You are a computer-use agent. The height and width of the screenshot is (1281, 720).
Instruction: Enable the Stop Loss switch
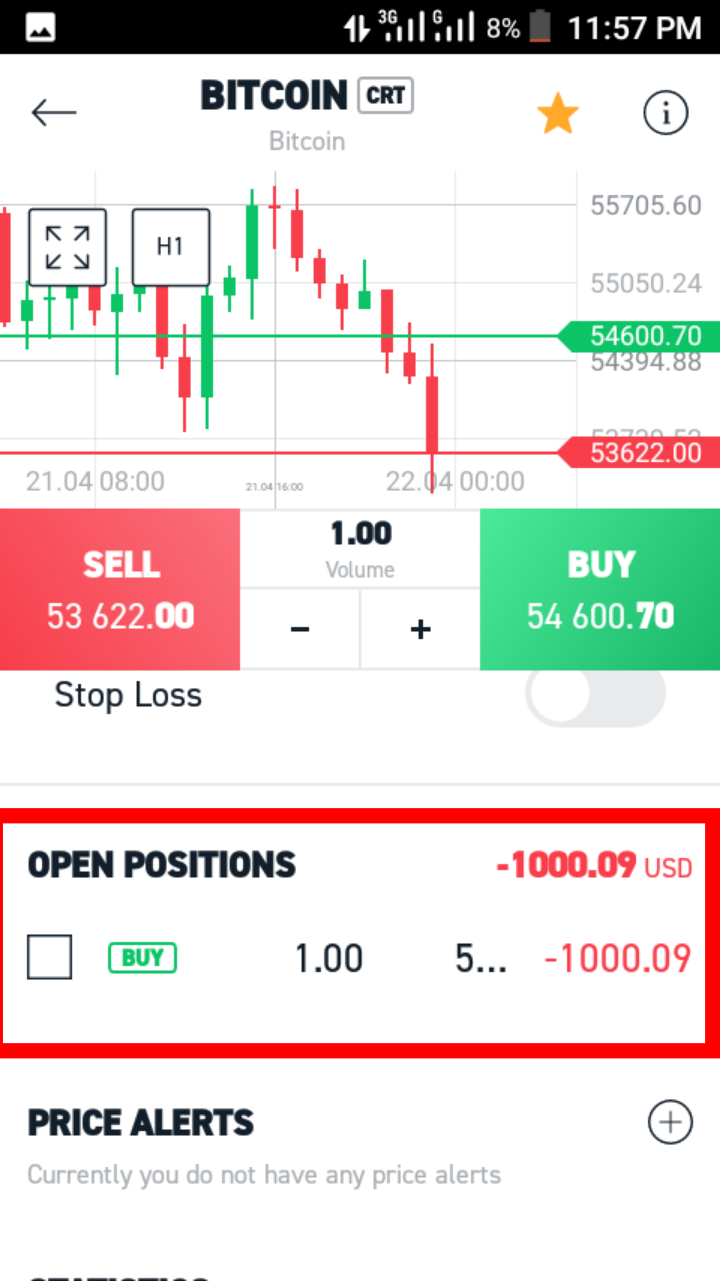click(596, 695)
